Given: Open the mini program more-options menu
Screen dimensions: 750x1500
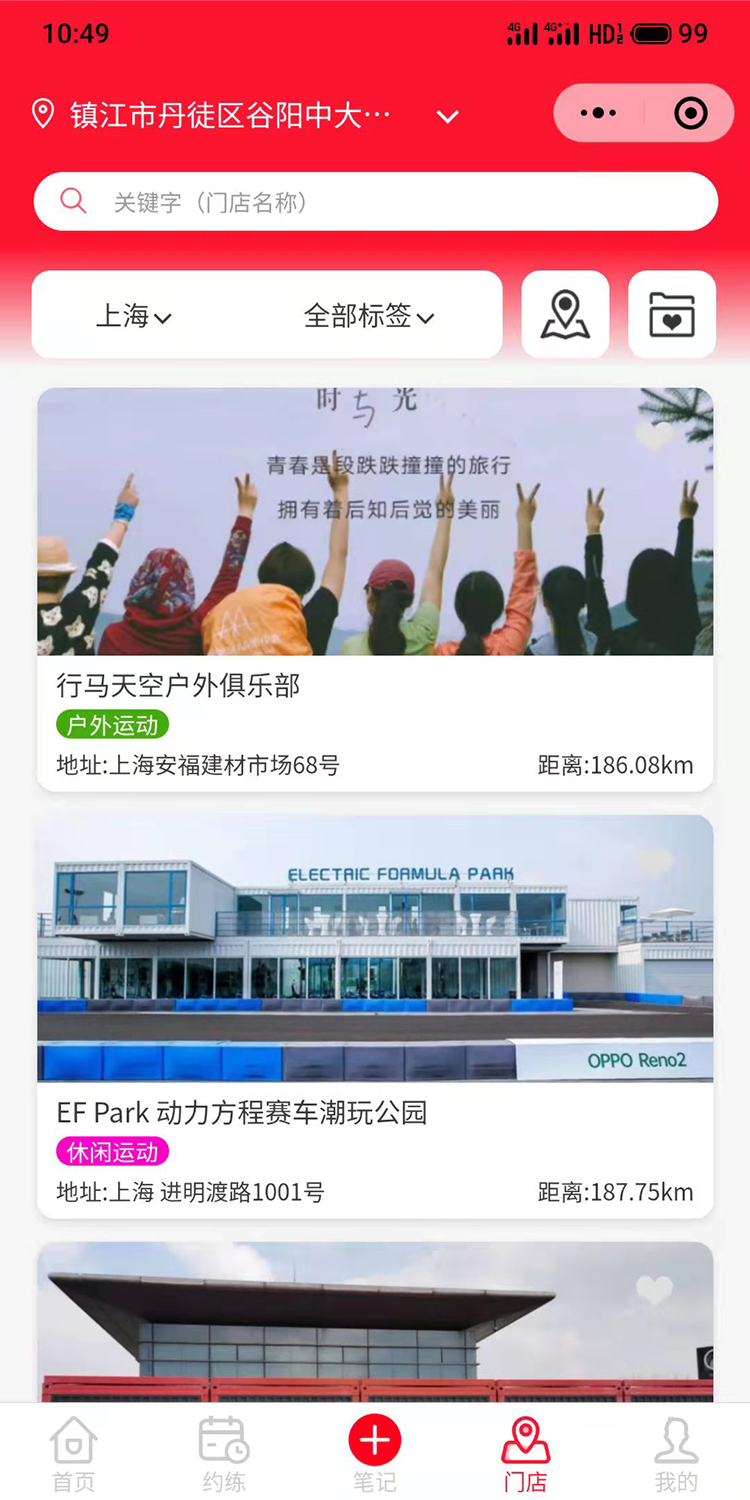Looking at the screenshot, I should tap(598, 113).
